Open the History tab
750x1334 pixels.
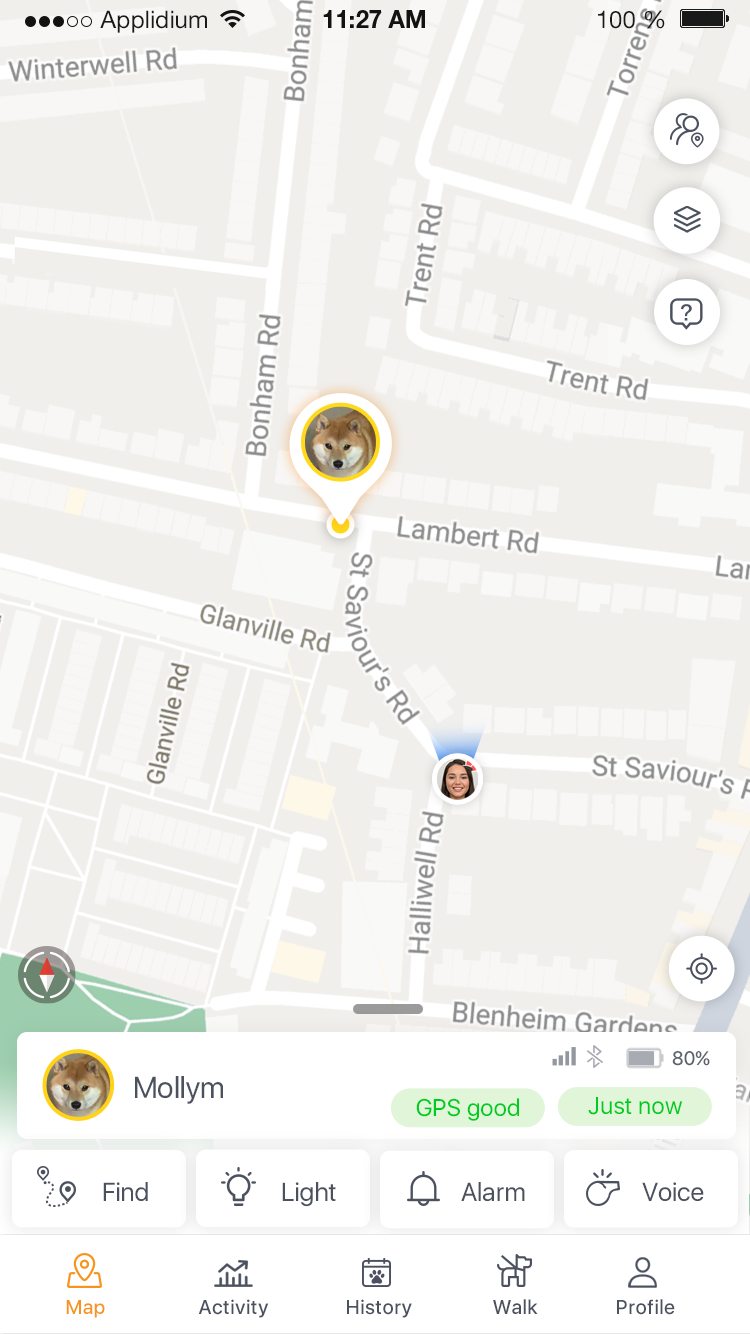coord(377,1285)
